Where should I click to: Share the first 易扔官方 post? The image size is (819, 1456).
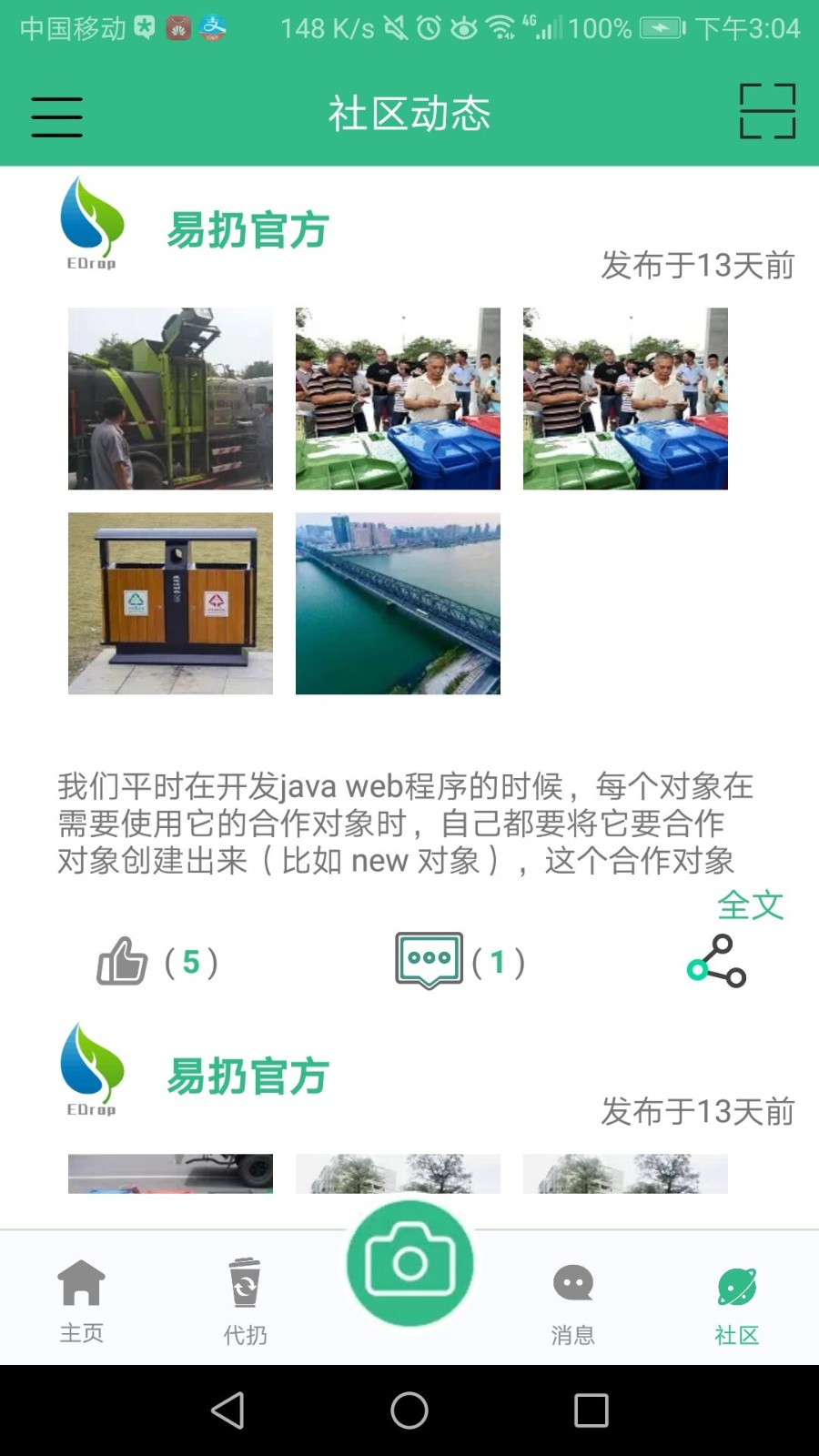(x=716, y=961)
